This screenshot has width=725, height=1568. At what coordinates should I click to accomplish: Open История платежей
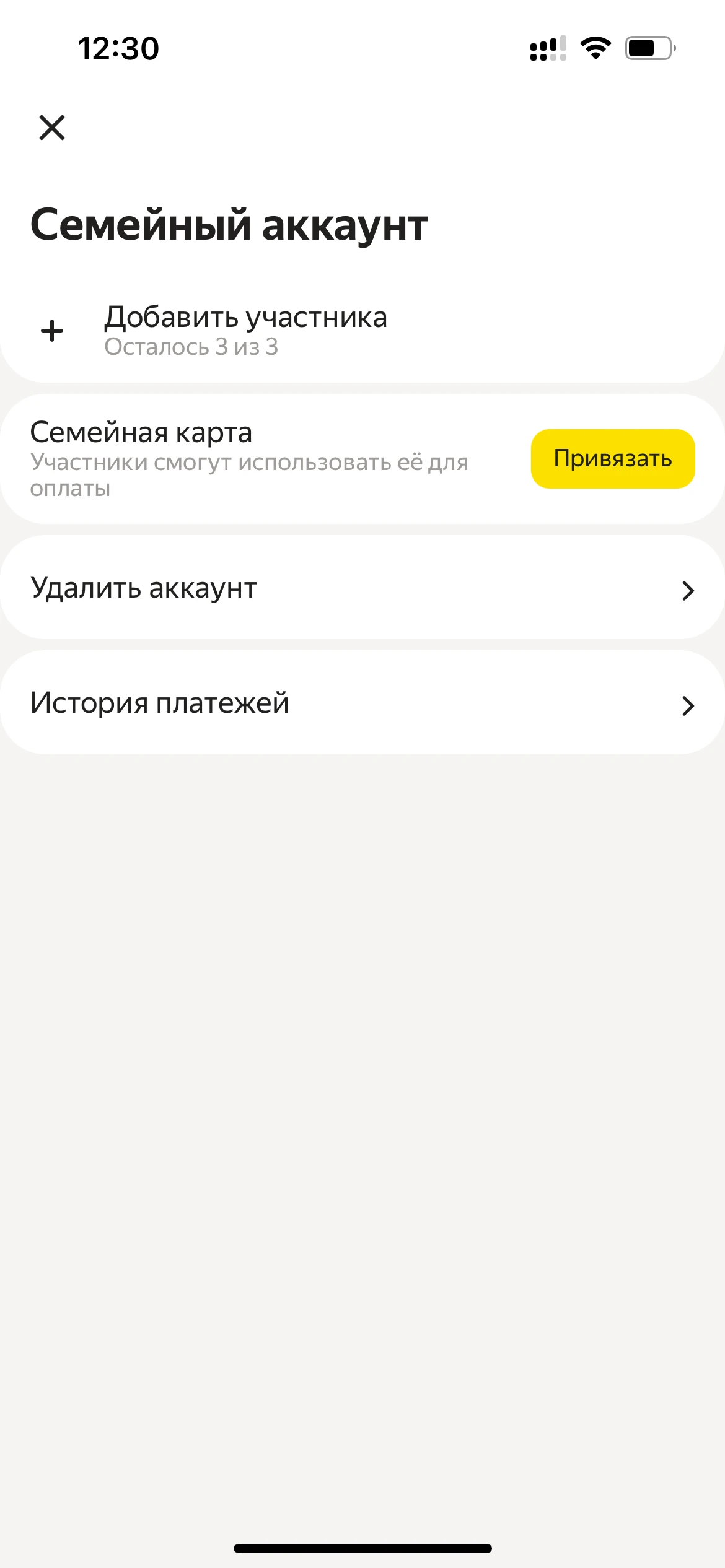(x=362, y=703)
